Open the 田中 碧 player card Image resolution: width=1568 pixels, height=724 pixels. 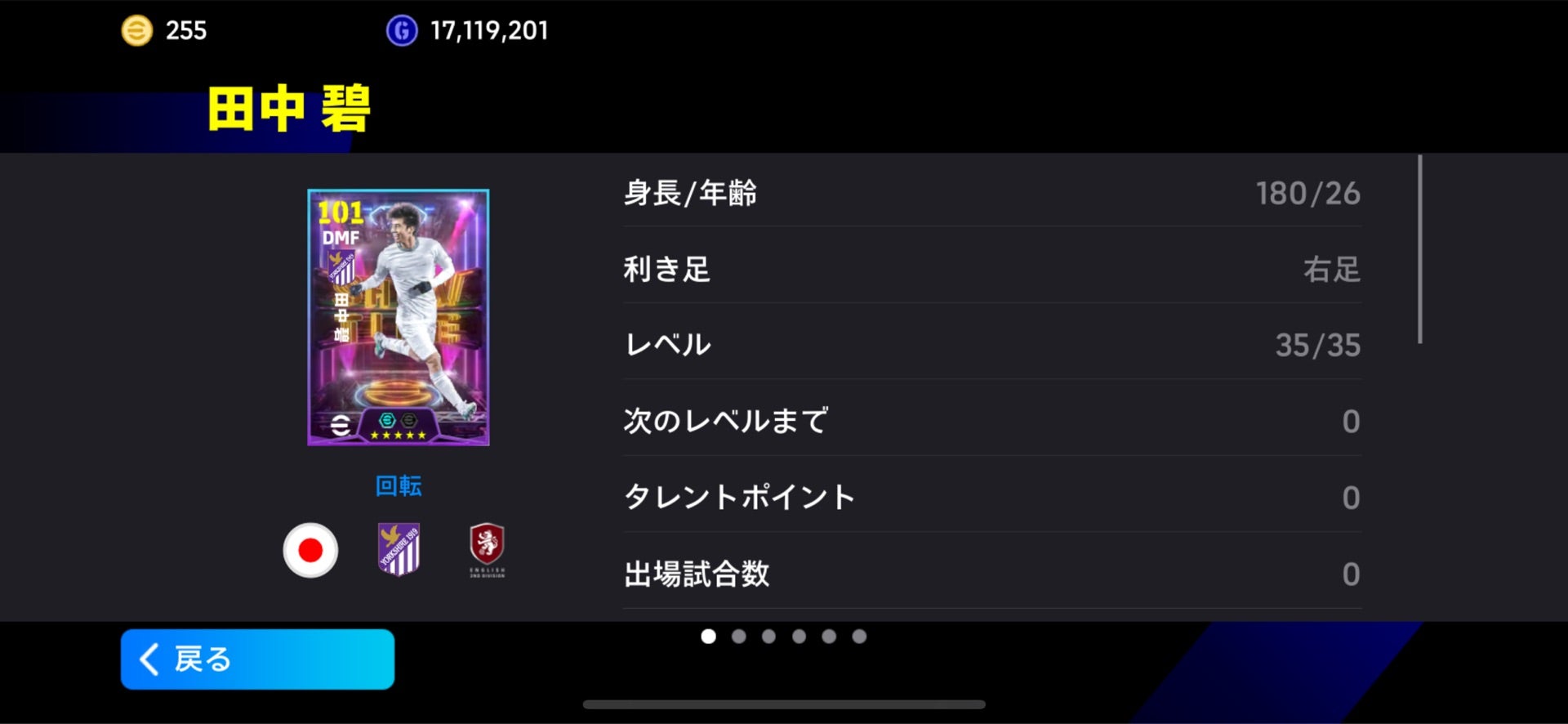[x=399, y=317]
